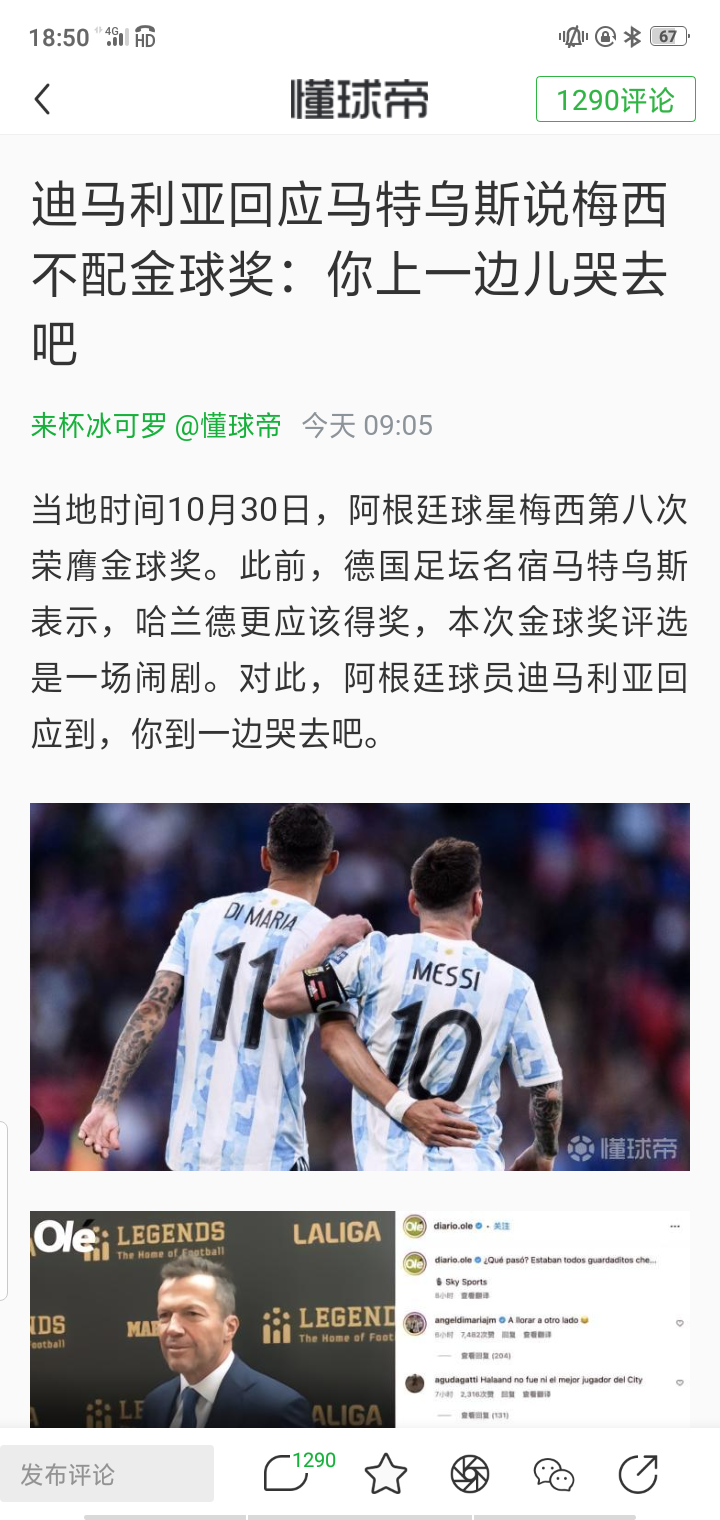Open the share arrow icon
Image resolution: width=720 pixels, height=1520 pixels.
tap(638, 1474)
